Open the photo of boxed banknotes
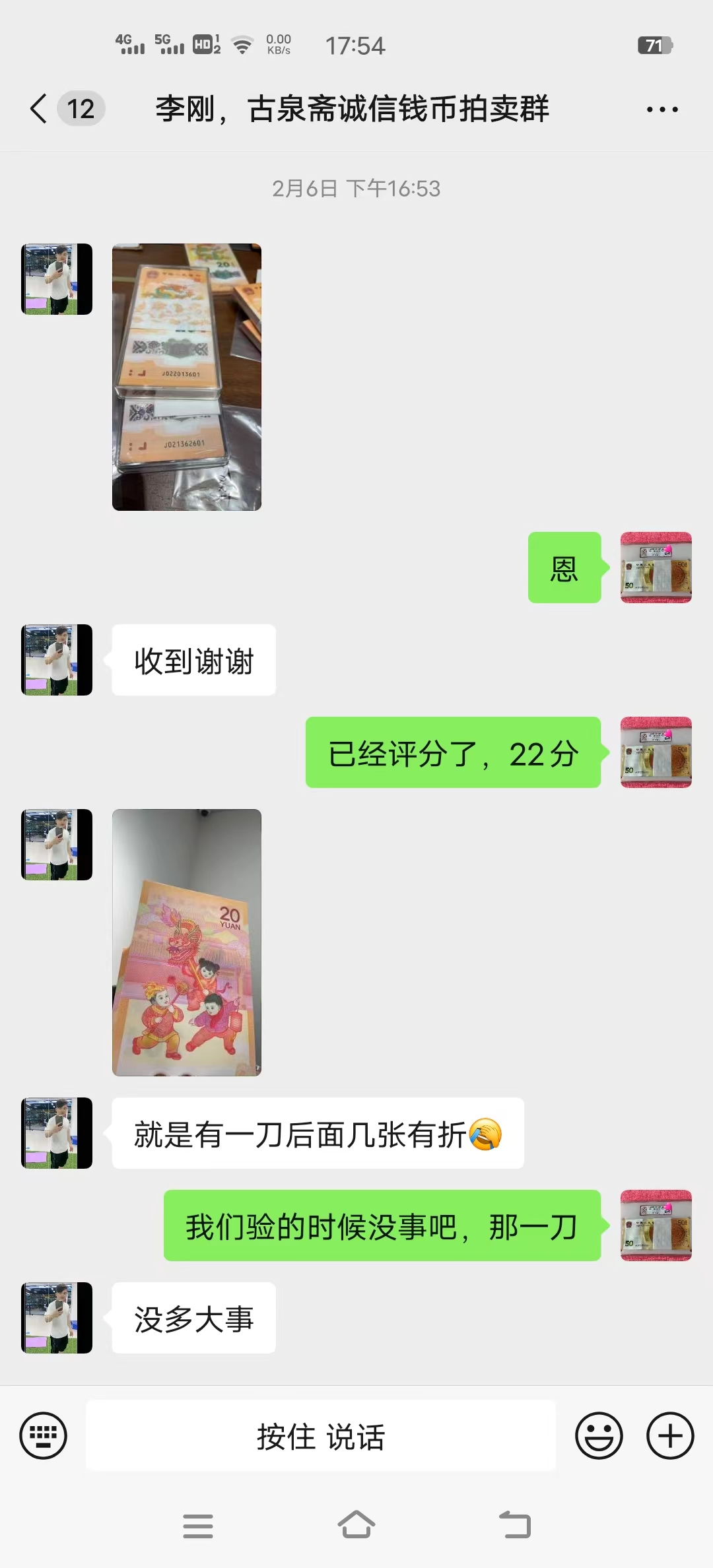 pyautogui.click(x=187, y=377)
